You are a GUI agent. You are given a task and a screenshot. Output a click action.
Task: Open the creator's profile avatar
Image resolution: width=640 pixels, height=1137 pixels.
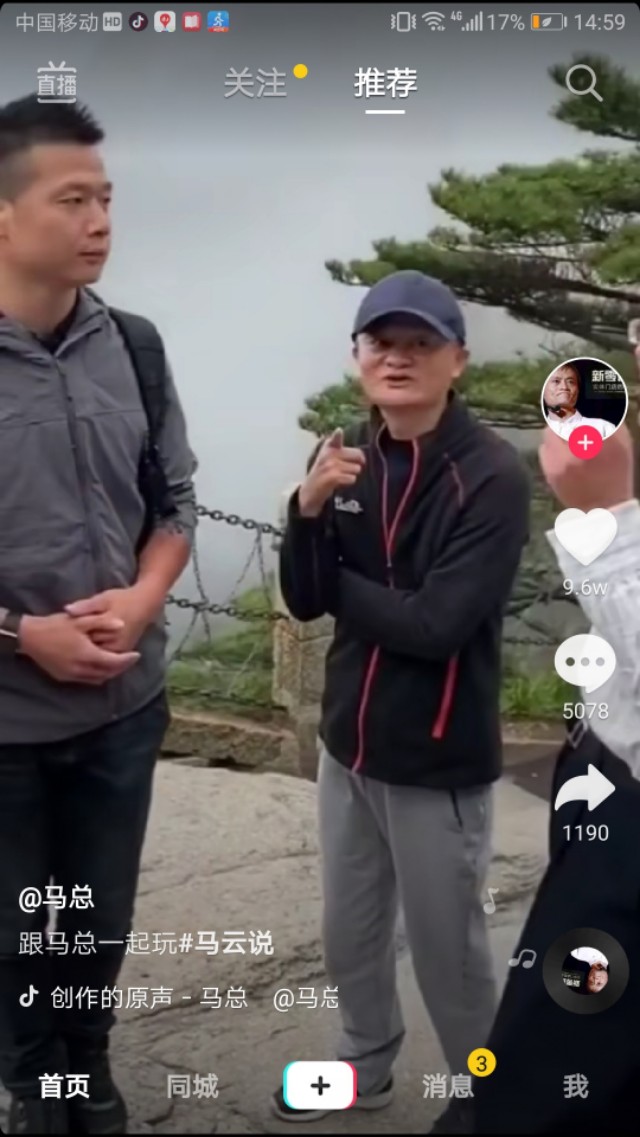(x=584, y=398)
